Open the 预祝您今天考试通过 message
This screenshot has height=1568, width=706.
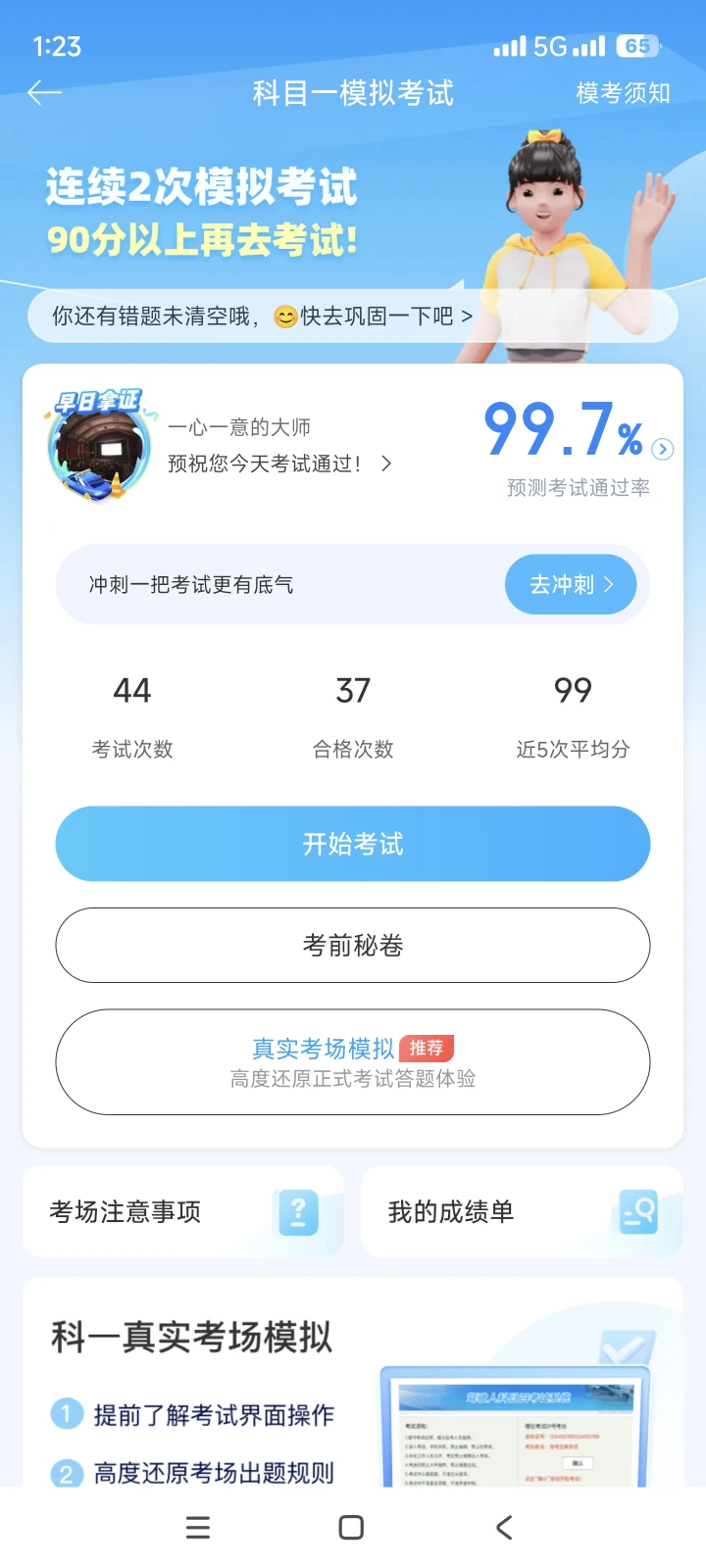point(278,464)
